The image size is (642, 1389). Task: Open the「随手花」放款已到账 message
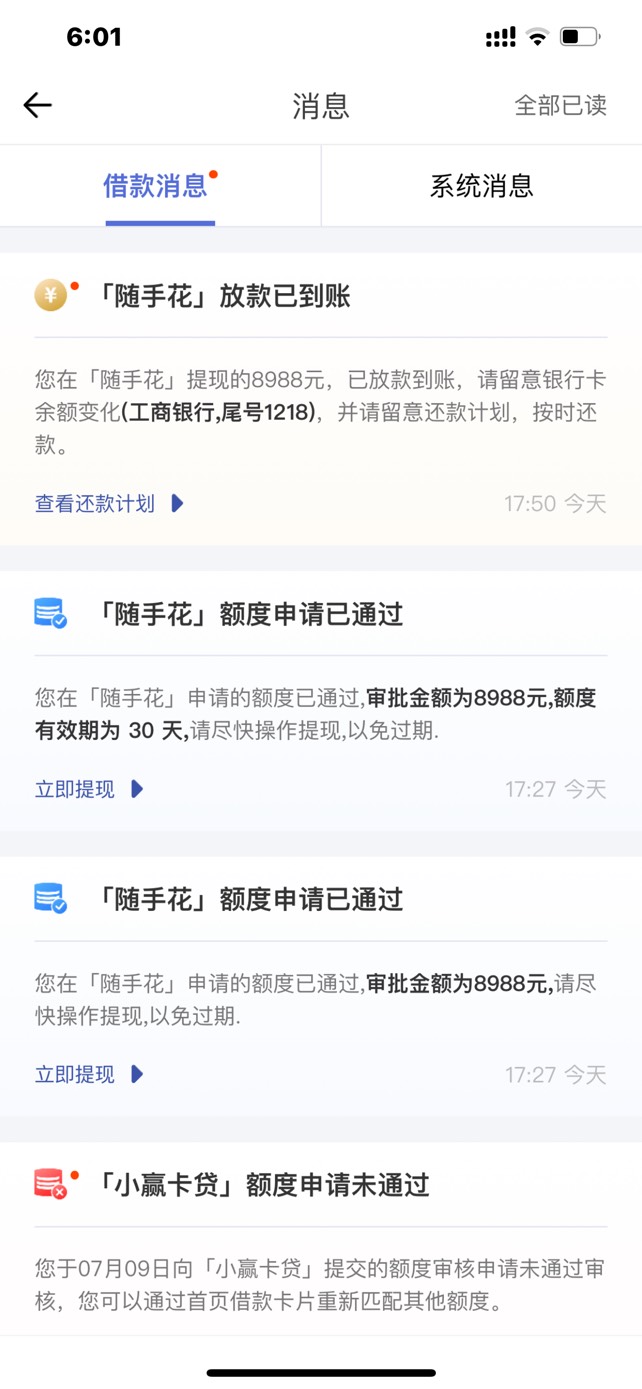pyautogui.click(x=321, y=399)
